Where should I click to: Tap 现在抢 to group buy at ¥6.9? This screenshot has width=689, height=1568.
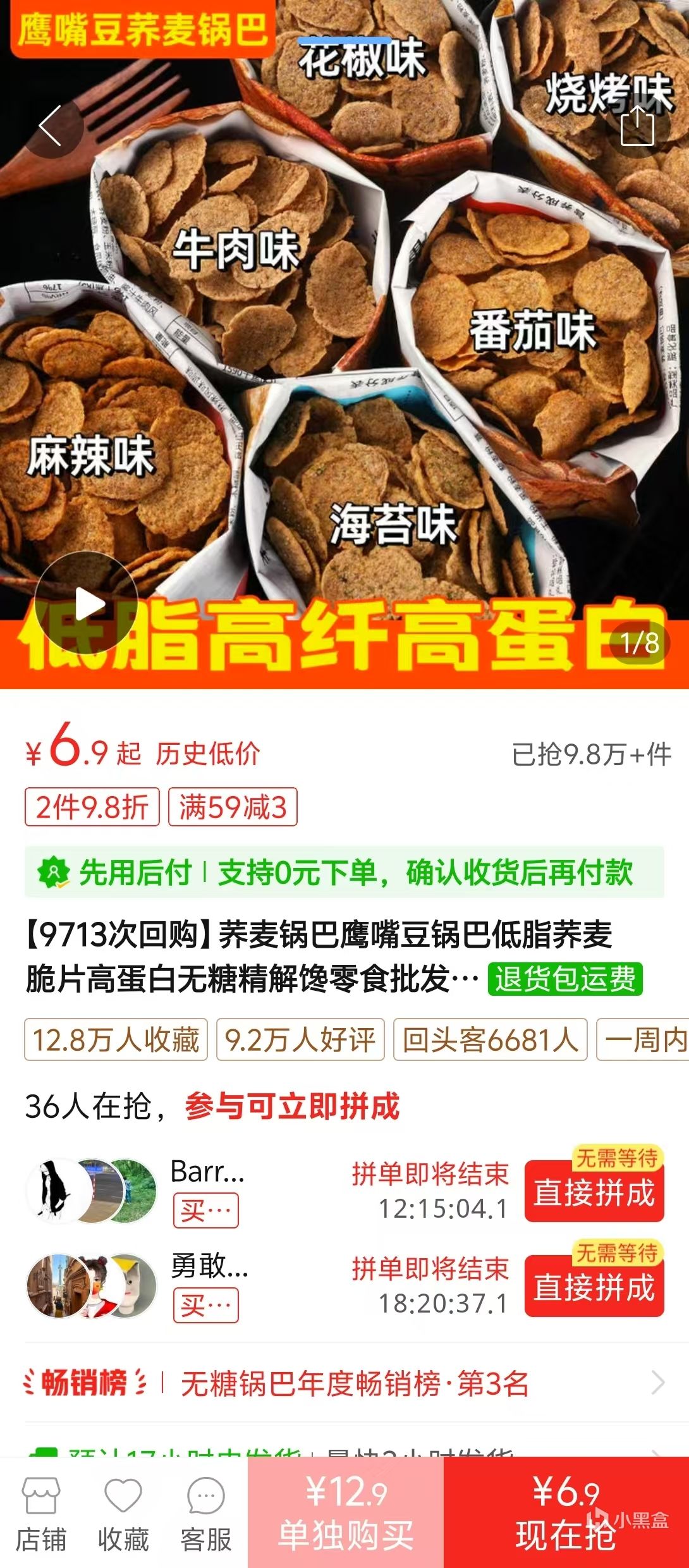coord(566,1514)
